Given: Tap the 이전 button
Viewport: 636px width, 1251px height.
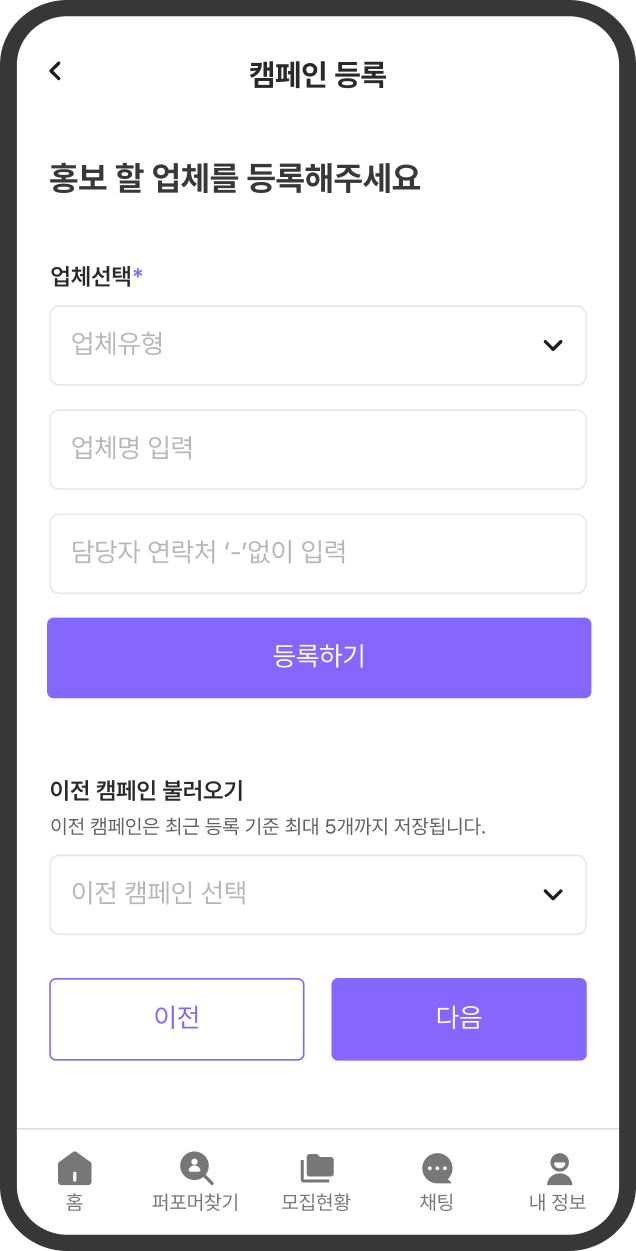Looking at the screenshot, I should pyautogui.click(x=177, y=1019).
